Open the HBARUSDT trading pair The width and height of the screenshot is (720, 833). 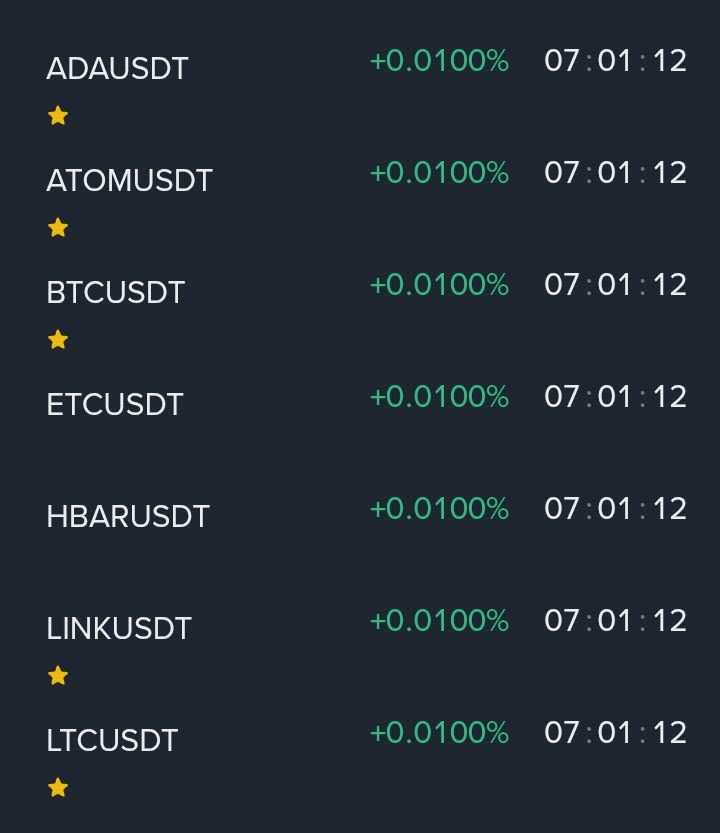[x=127, y=517]
